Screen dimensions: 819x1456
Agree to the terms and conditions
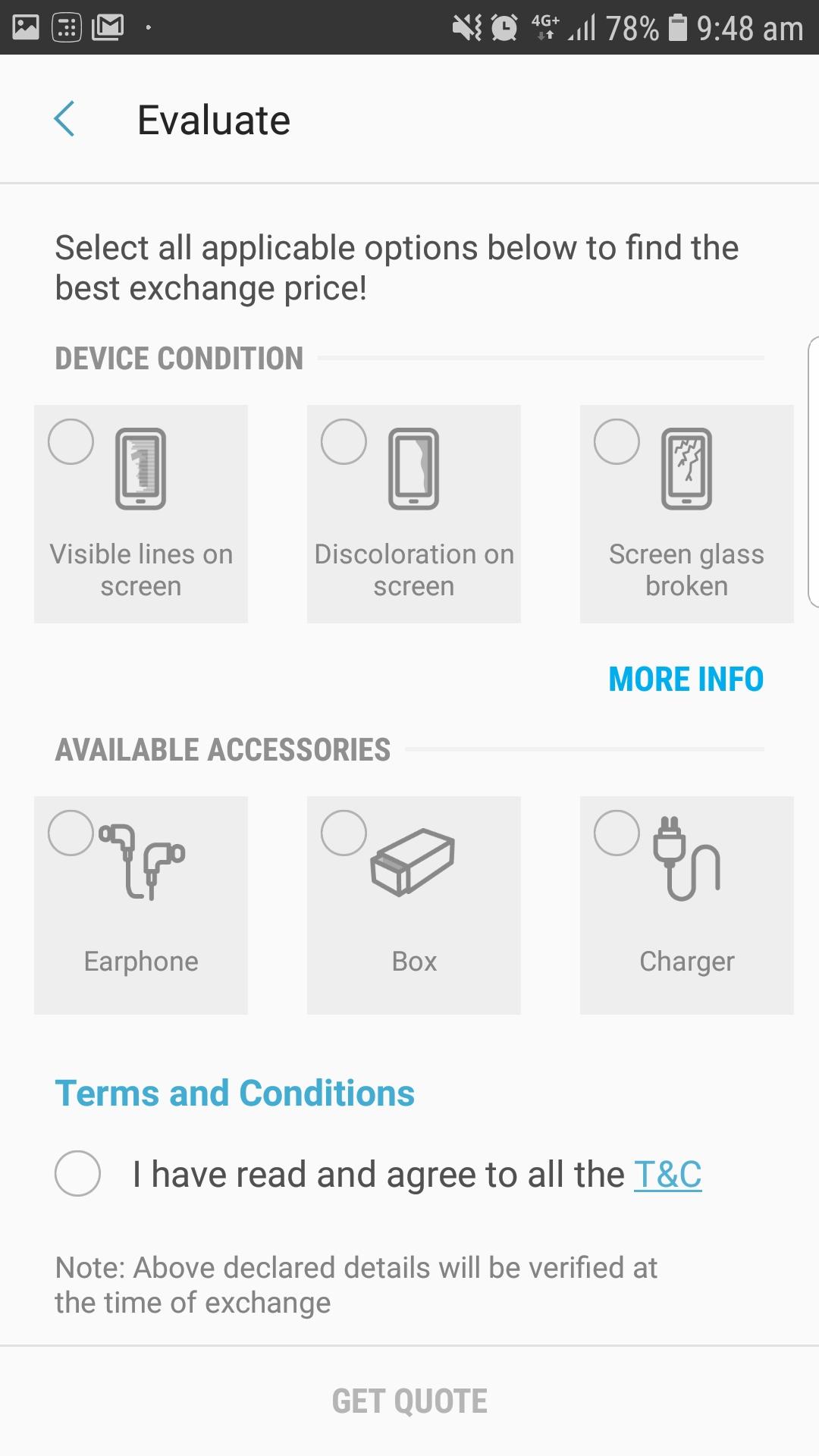pyautogui.click(x=78, y=1174)
